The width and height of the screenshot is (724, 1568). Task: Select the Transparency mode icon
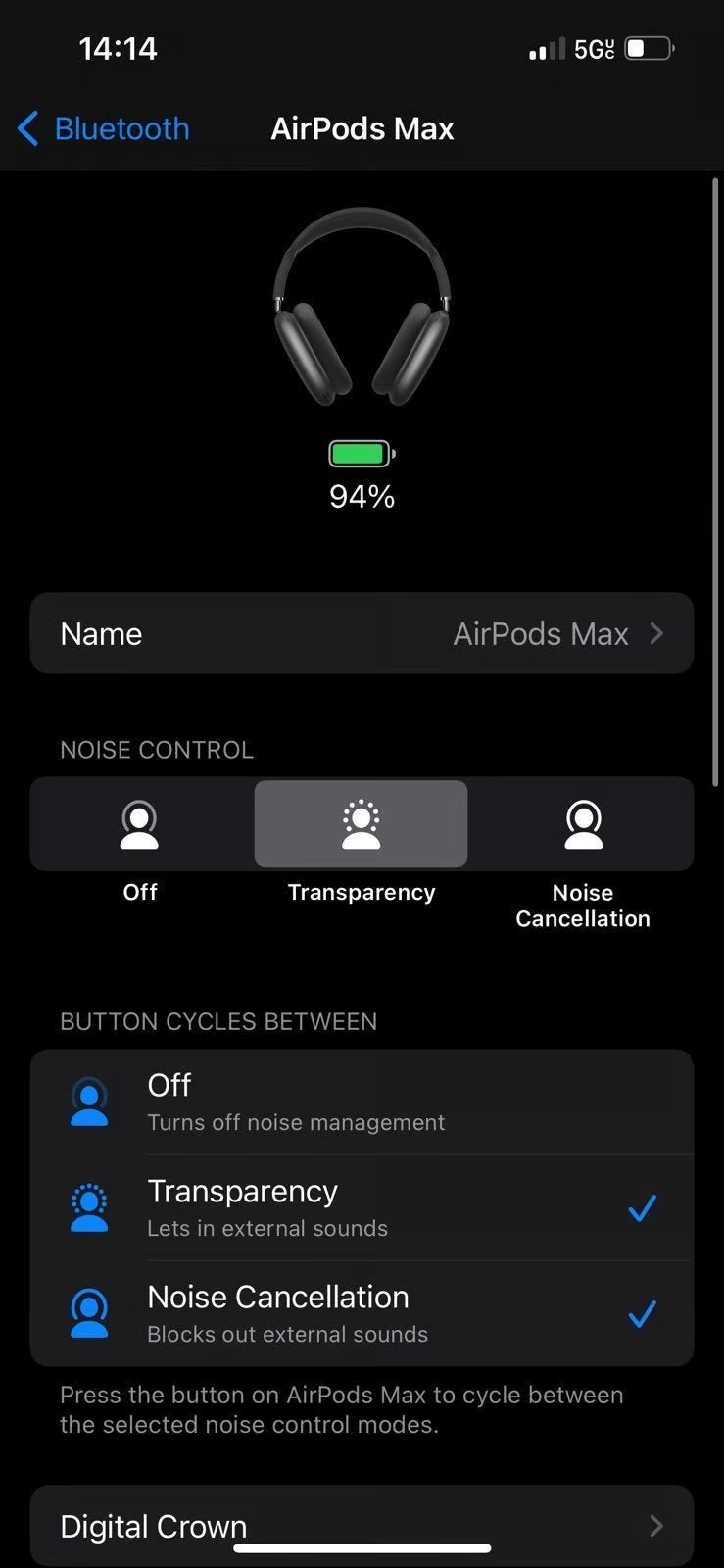(x=361, y=824)
